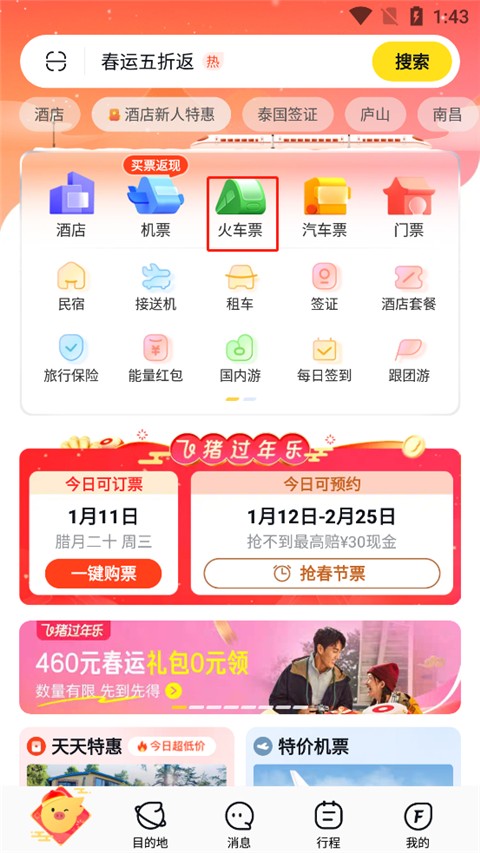Select the 酒店新人特惠 chip
480x853 pixels.
161,115
